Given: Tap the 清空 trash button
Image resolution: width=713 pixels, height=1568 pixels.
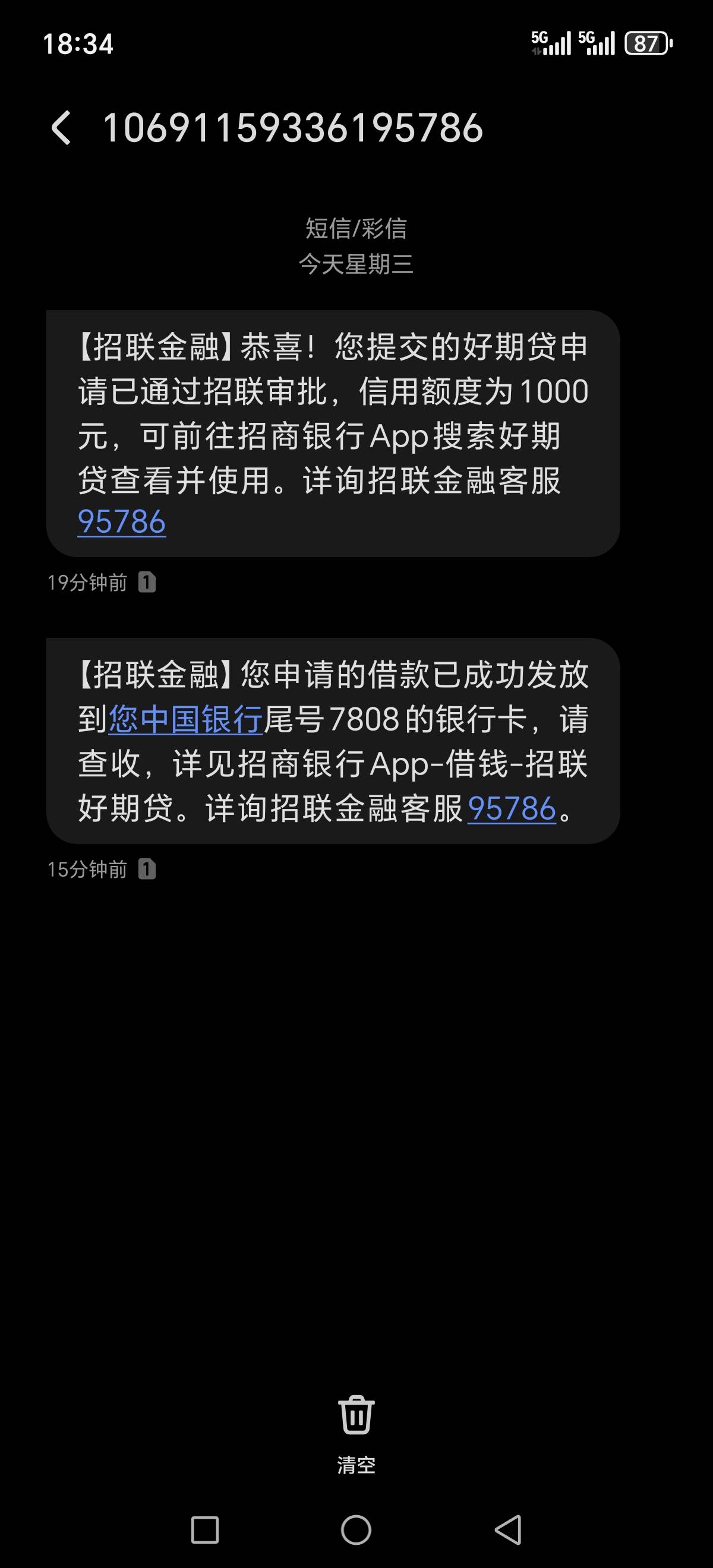Looking at the screenshot, I should point(356,1434).
